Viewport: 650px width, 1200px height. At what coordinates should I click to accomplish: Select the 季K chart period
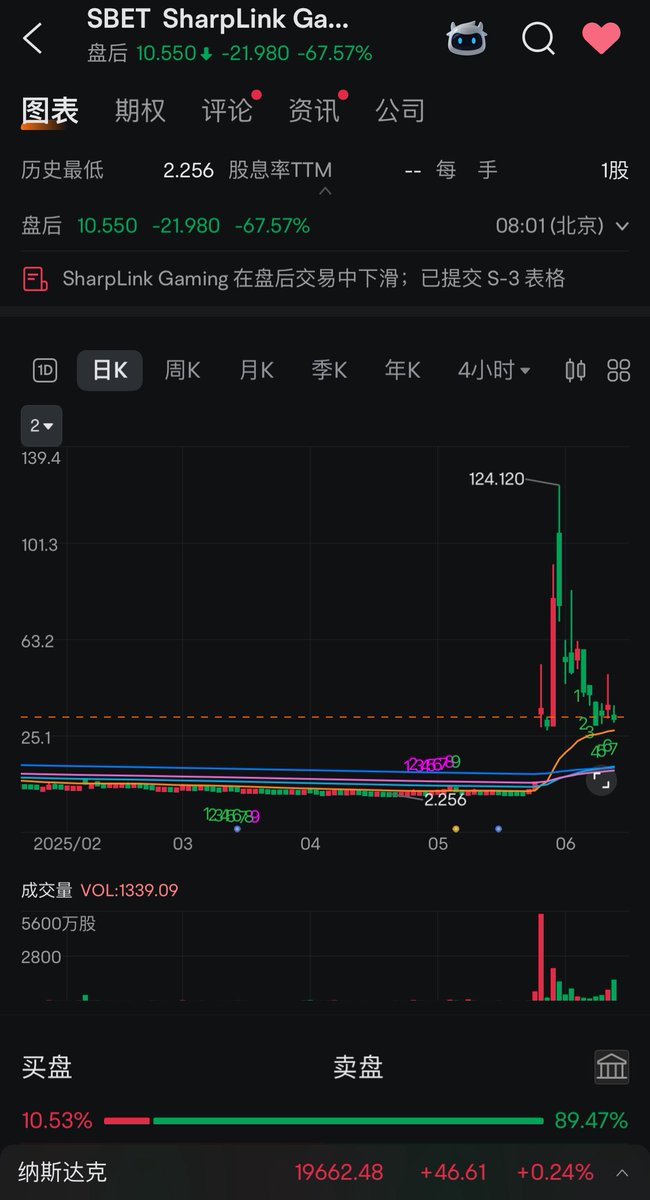pyautogui.click(x=329, y=370)
